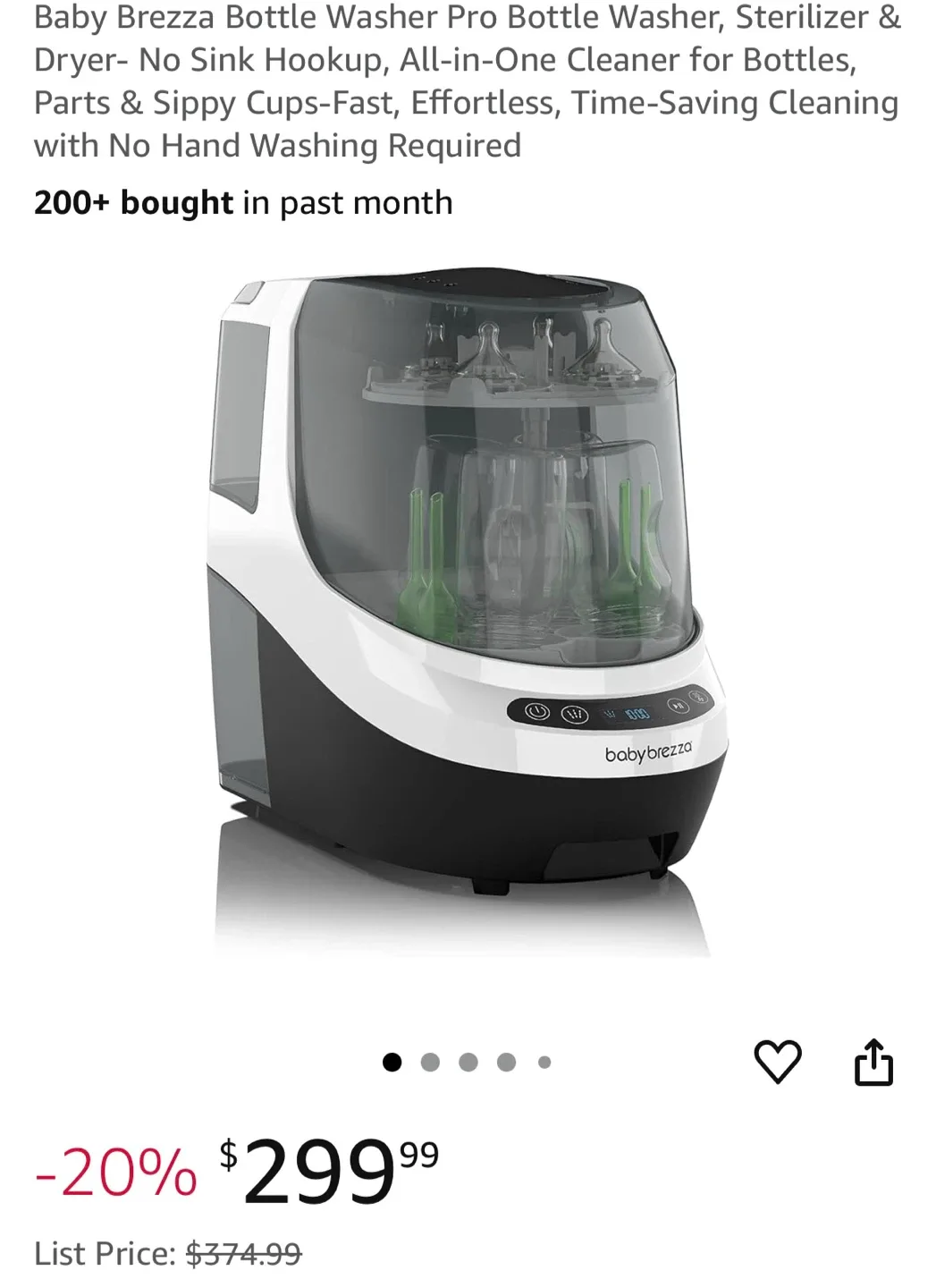Select the second carousel dot
936x1288 pixels.
(430, 1062)
